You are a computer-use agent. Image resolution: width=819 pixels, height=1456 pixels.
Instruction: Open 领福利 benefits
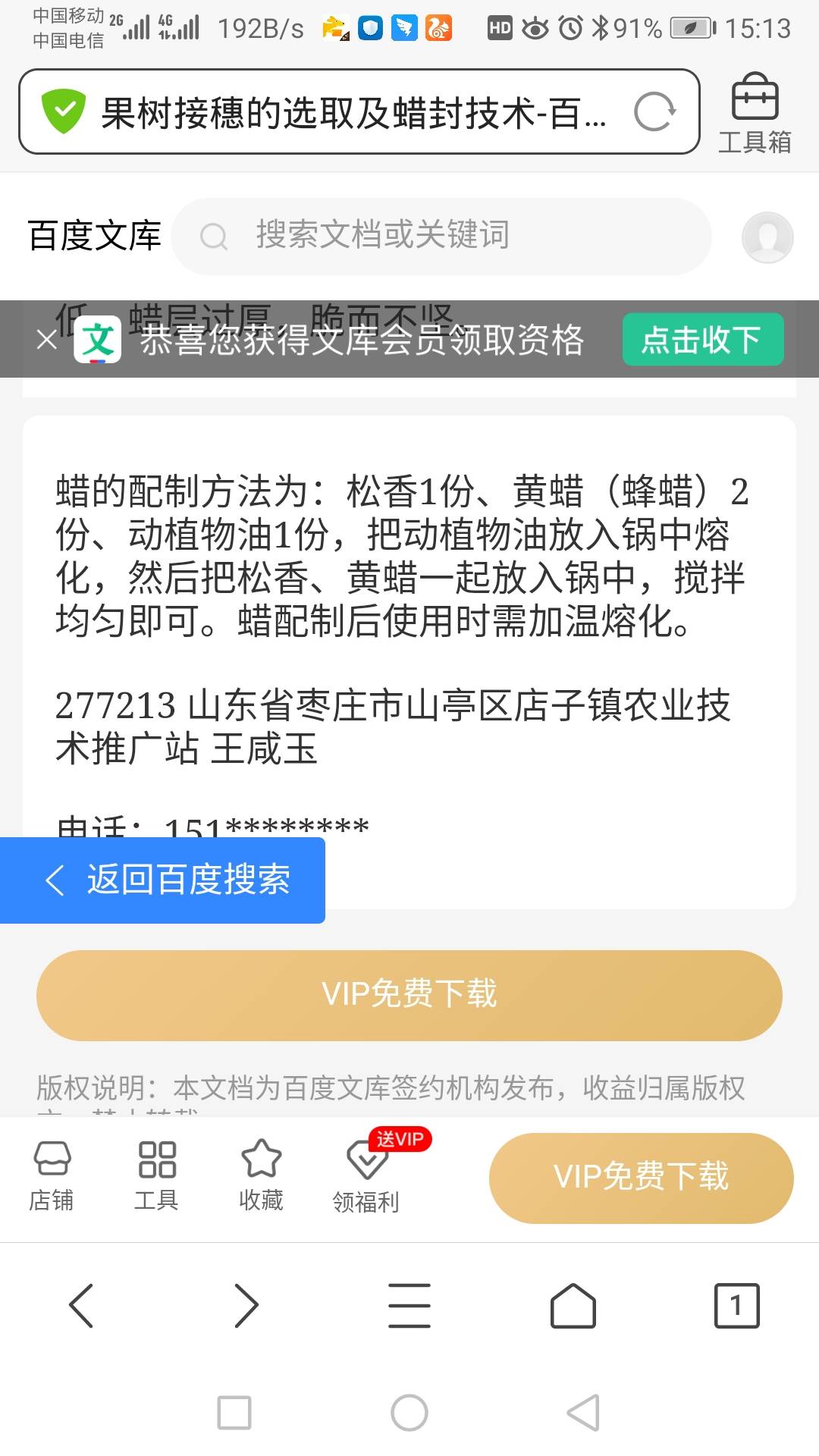click(366, 1176)
